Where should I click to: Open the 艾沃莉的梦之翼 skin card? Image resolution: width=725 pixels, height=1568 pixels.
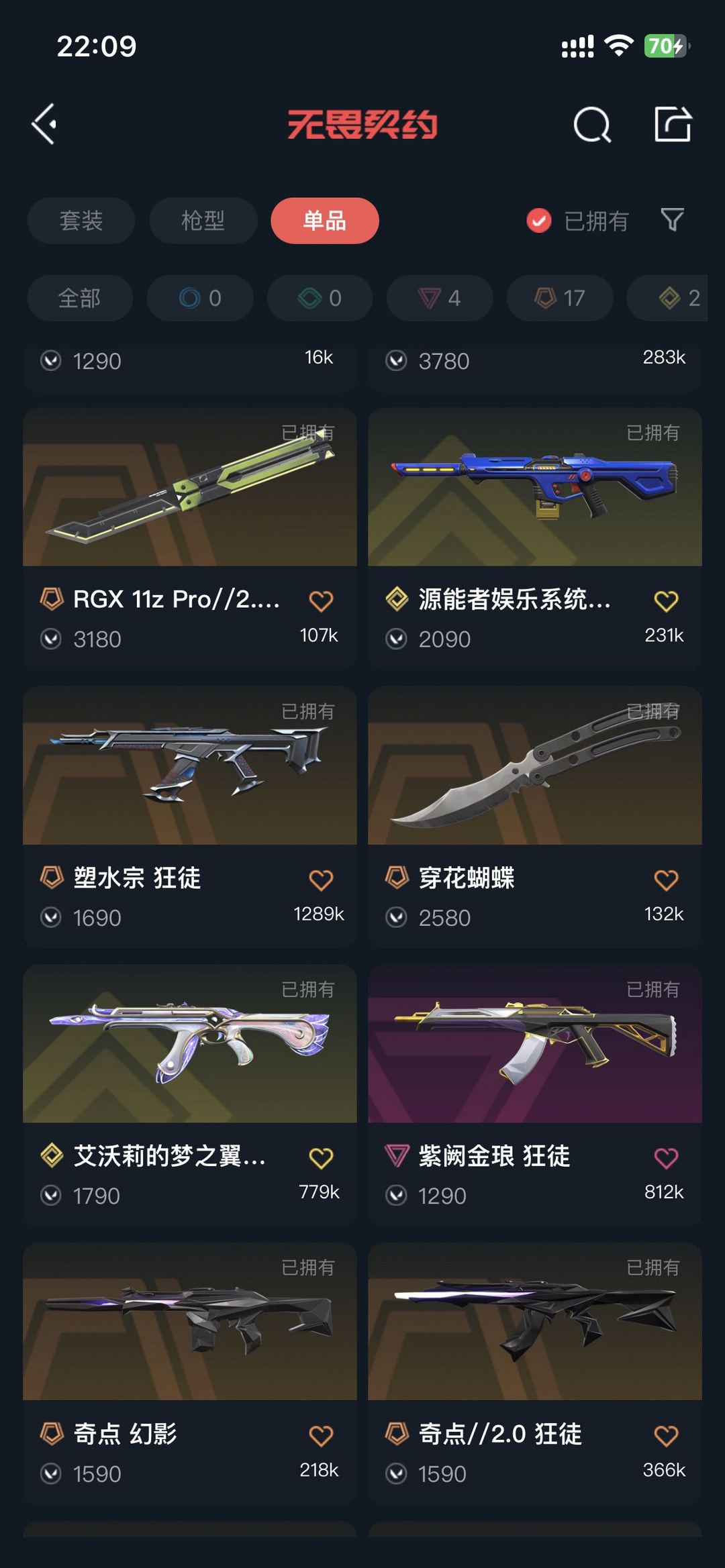[190, 1094]
